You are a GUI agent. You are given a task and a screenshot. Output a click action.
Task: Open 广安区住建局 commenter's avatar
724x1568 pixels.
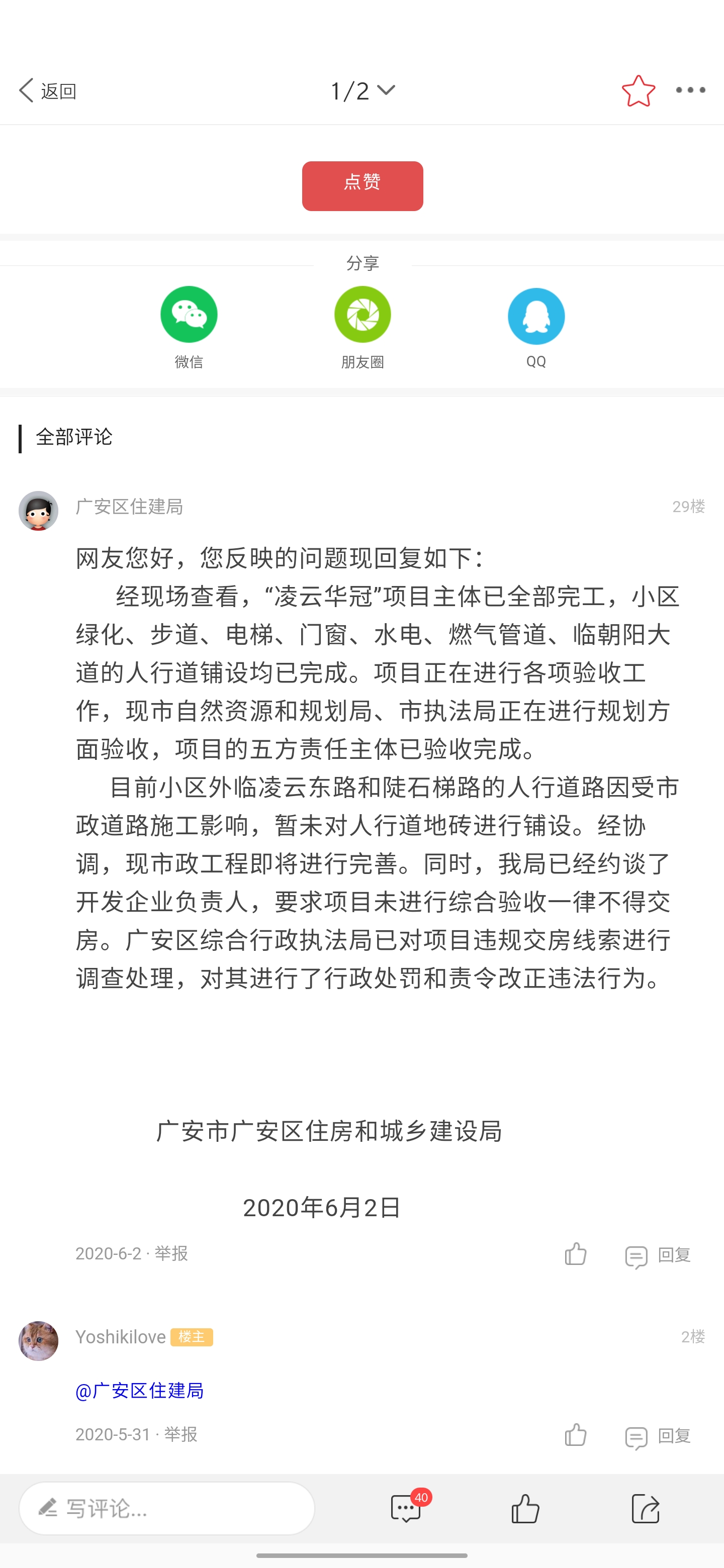click(x=38, y=510)
